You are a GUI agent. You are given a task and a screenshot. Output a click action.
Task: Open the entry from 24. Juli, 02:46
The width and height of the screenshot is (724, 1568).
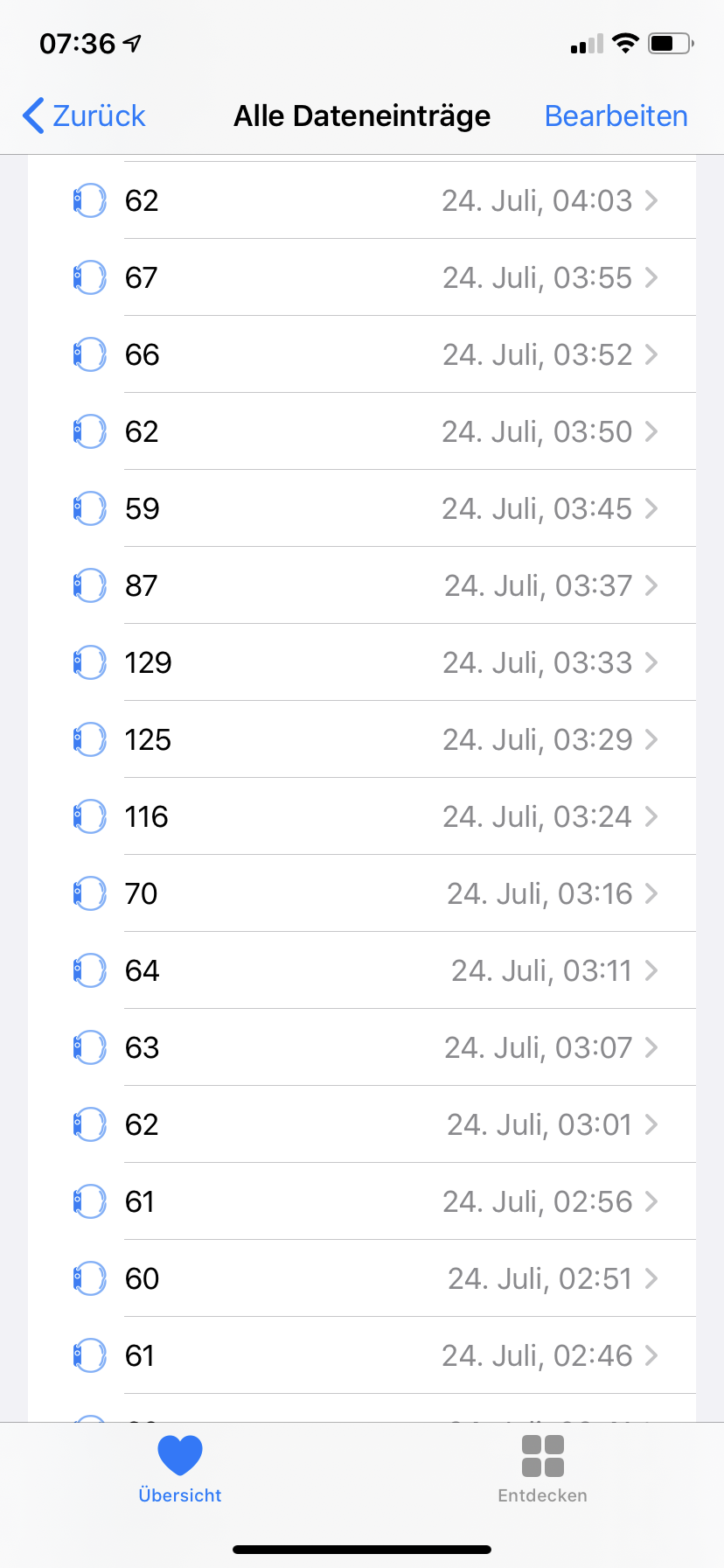point(362,1355)
